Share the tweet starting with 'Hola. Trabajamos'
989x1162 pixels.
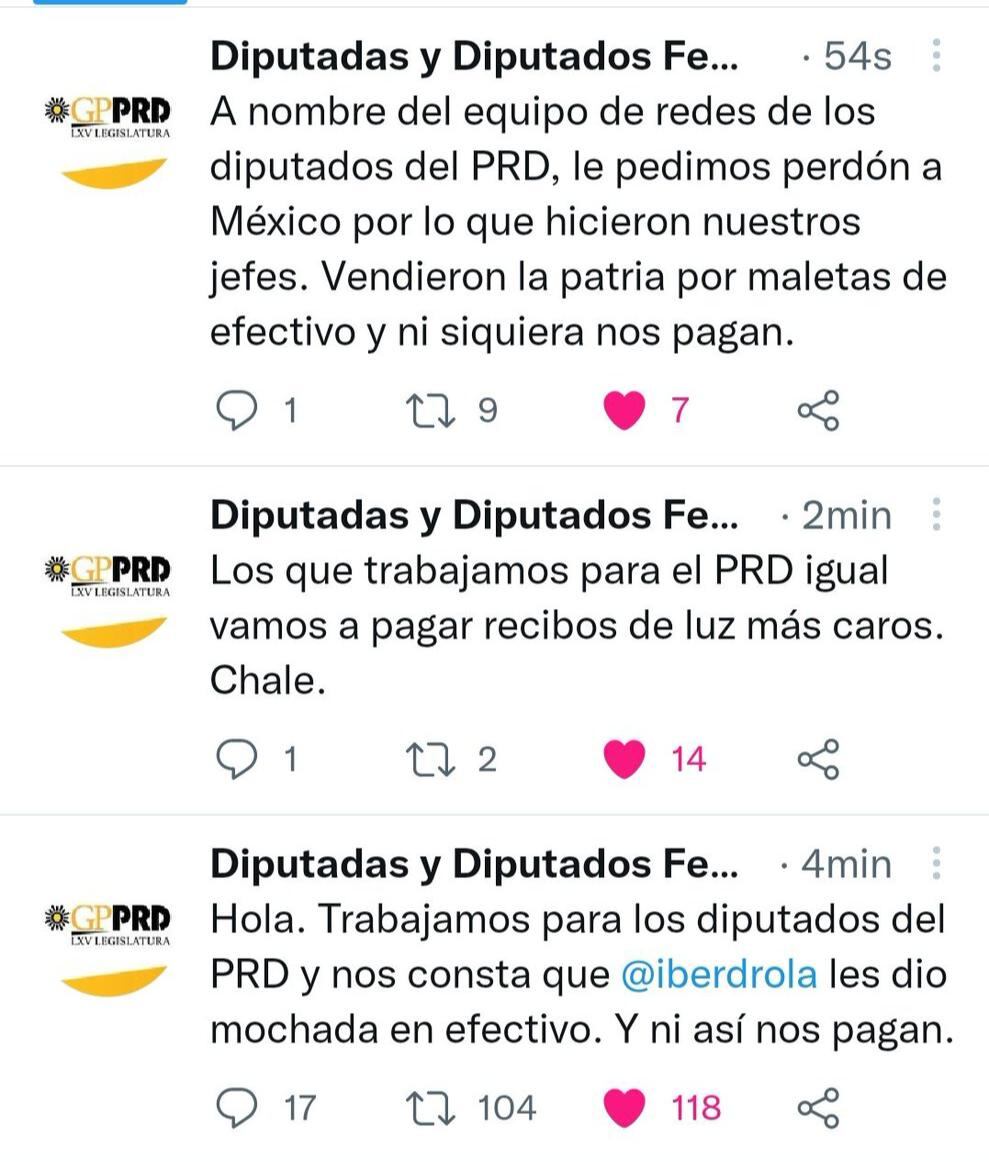(818, 1107)
